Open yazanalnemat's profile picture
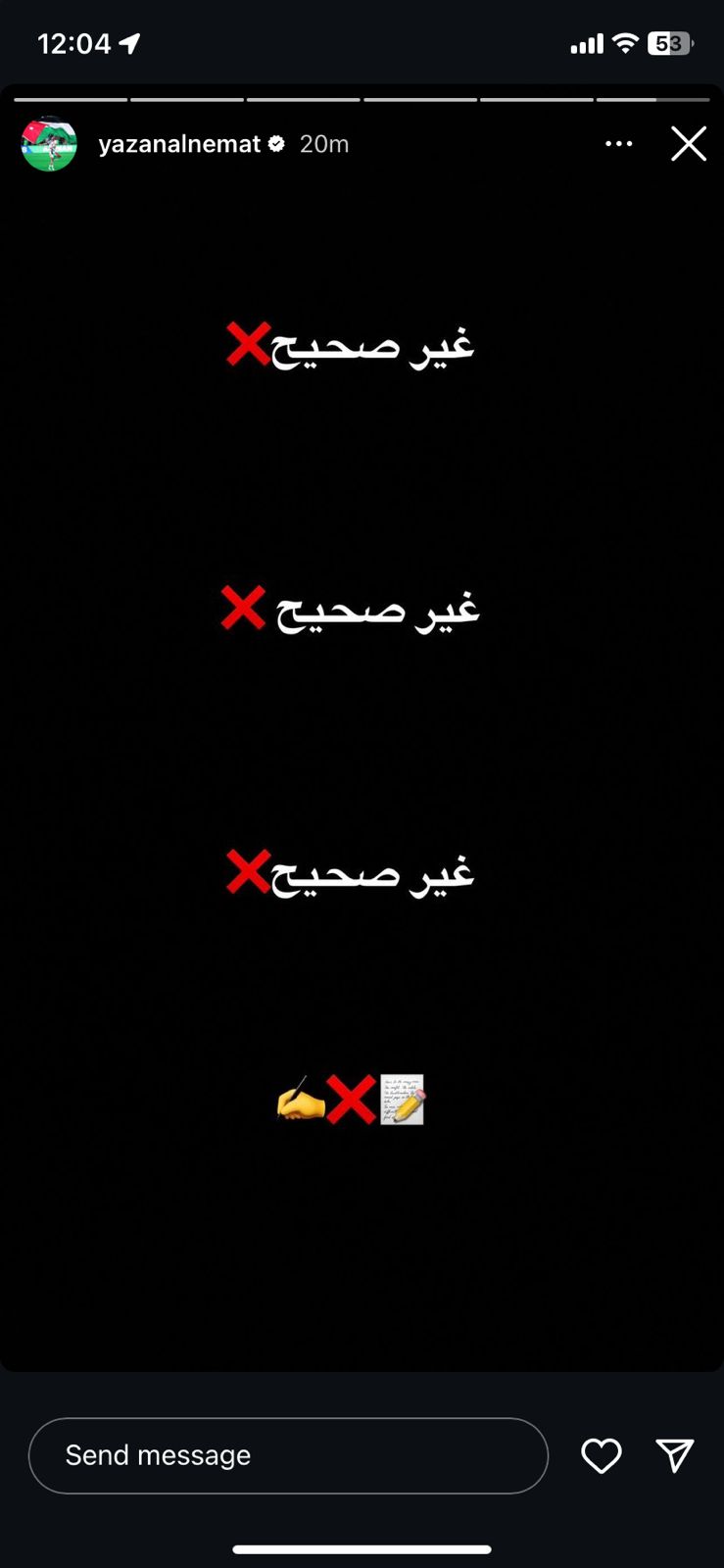Image resolution: width=724 pixels, height=1568 pixels. tap(49, 144)
